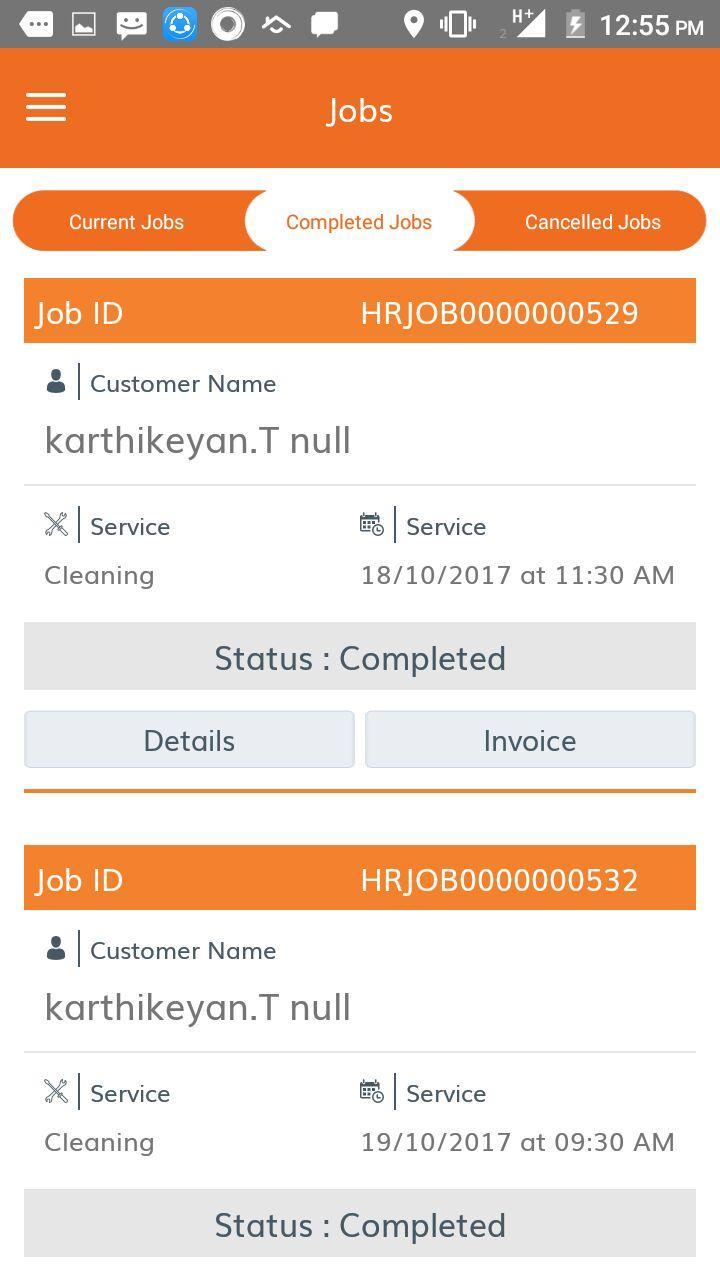View Details for job HRJOB0000000529
Image resolution: width=720 pixels, height=1280 pixels.
click(x=189, y=740)
